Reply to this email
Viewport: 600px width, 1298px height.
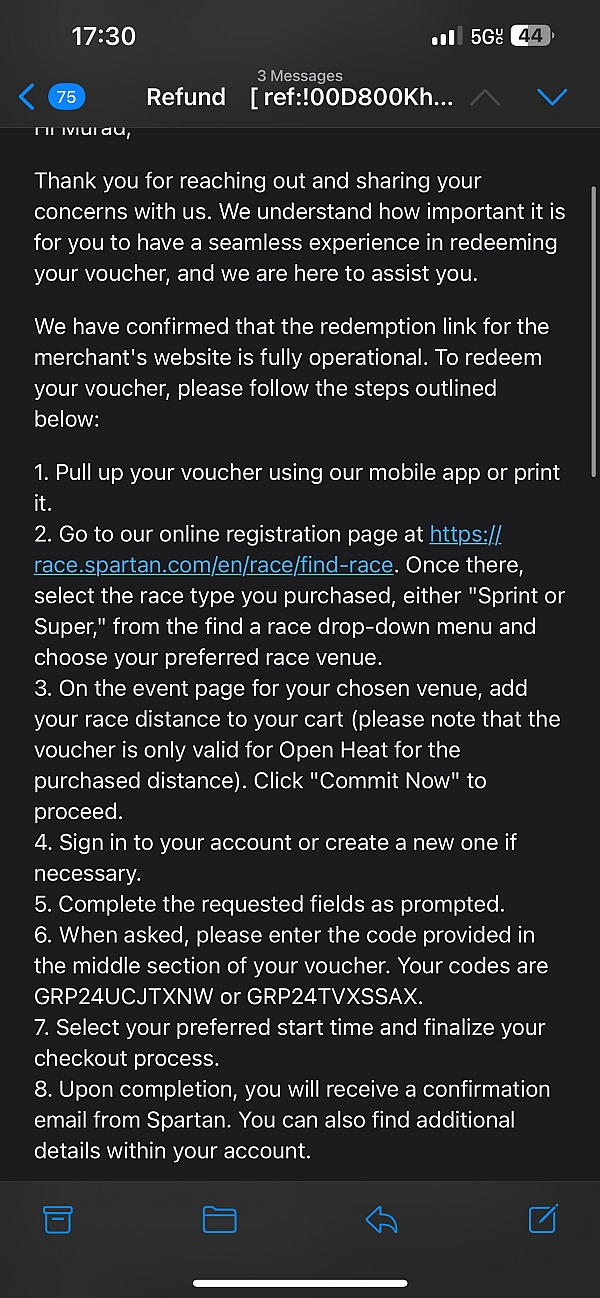tap(381, 1219)
